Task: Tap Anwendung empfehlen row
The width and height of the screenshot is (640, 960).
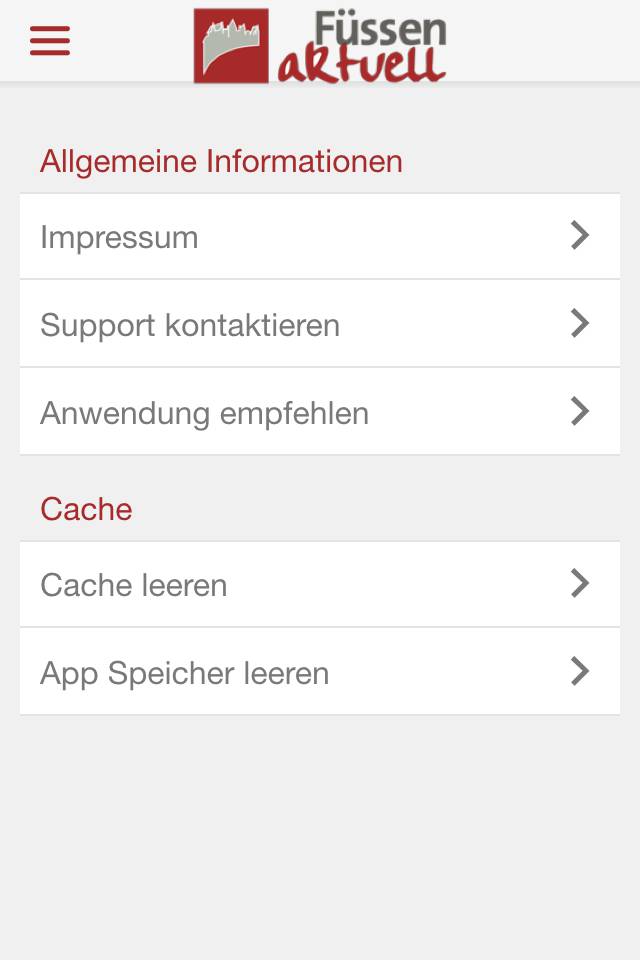Action: [x=320, y=412]
